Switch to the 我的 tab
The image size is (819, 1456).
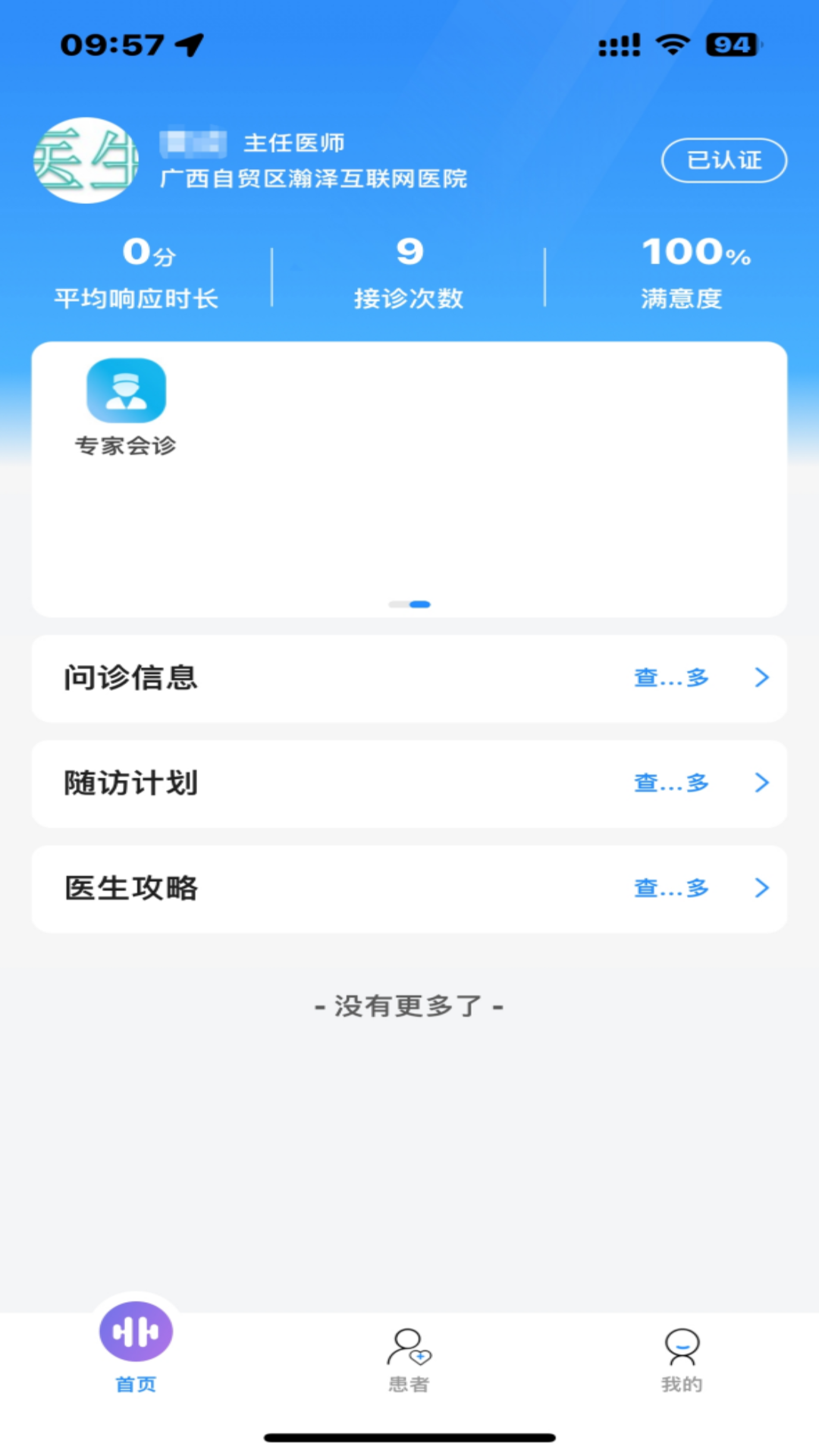pyautogui.click(x=682, y=1361)
